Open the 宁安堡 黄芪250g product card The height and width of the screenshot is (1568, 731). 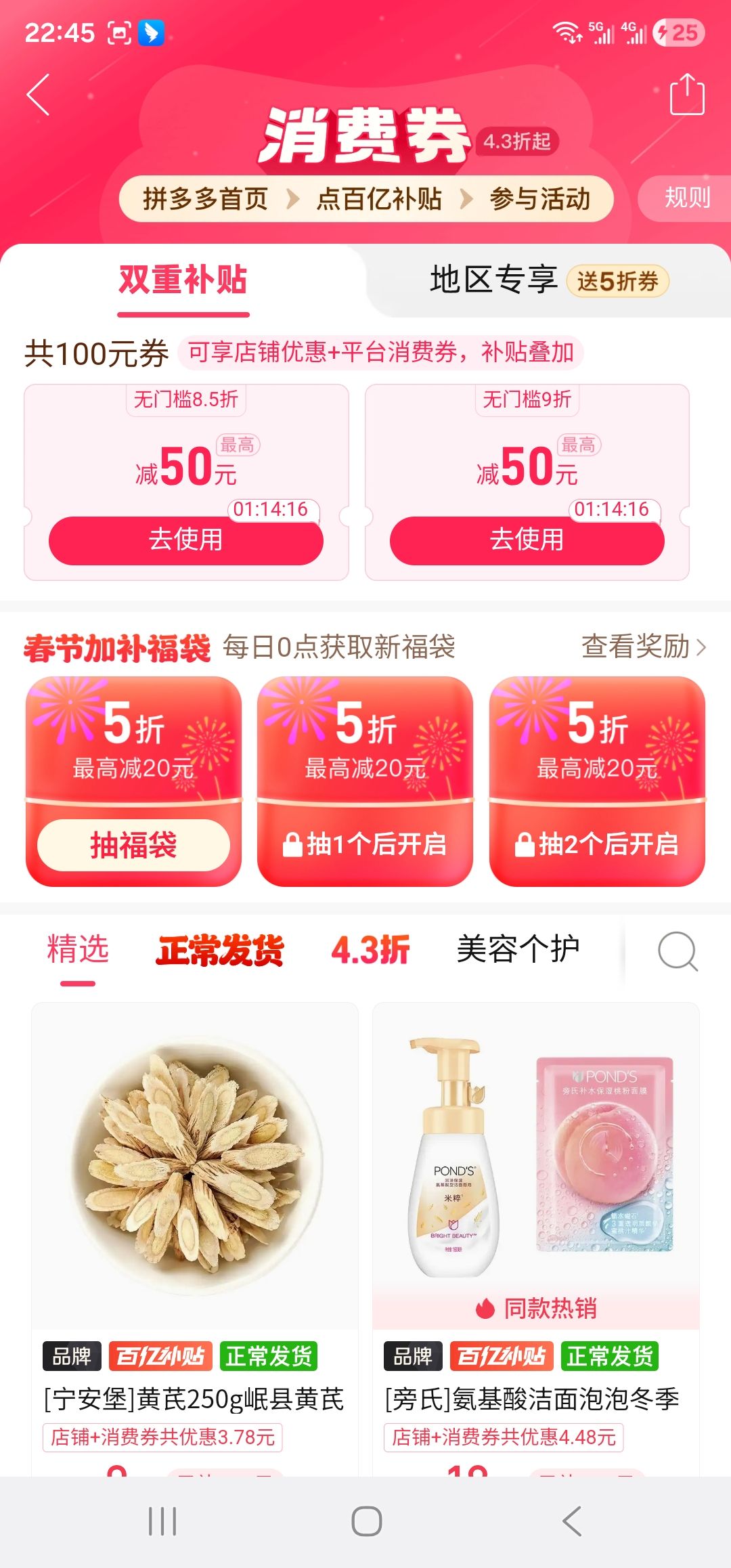[195, 1238]
